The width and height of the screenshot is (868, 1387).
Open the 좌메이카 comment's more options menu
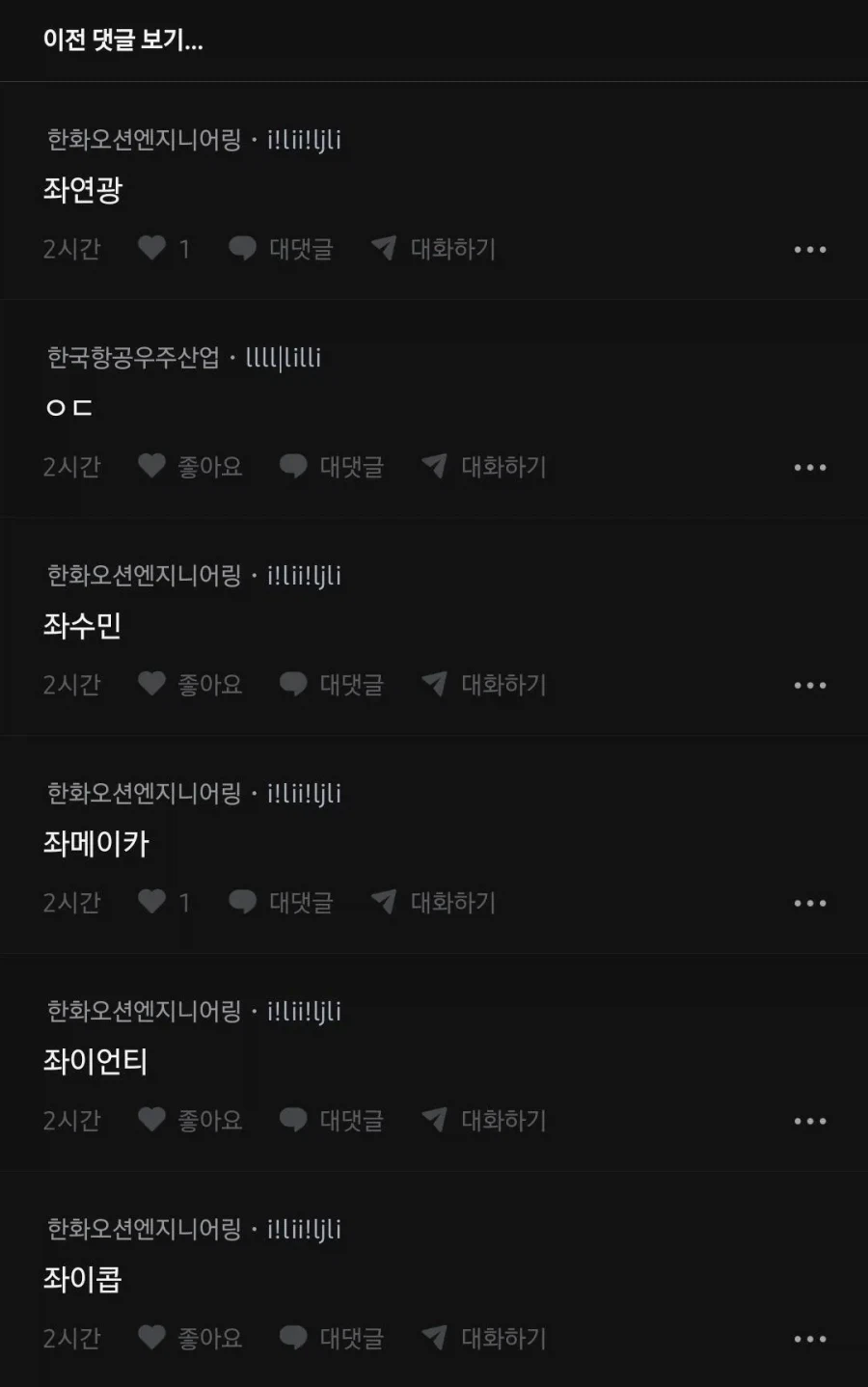point(810,903)
